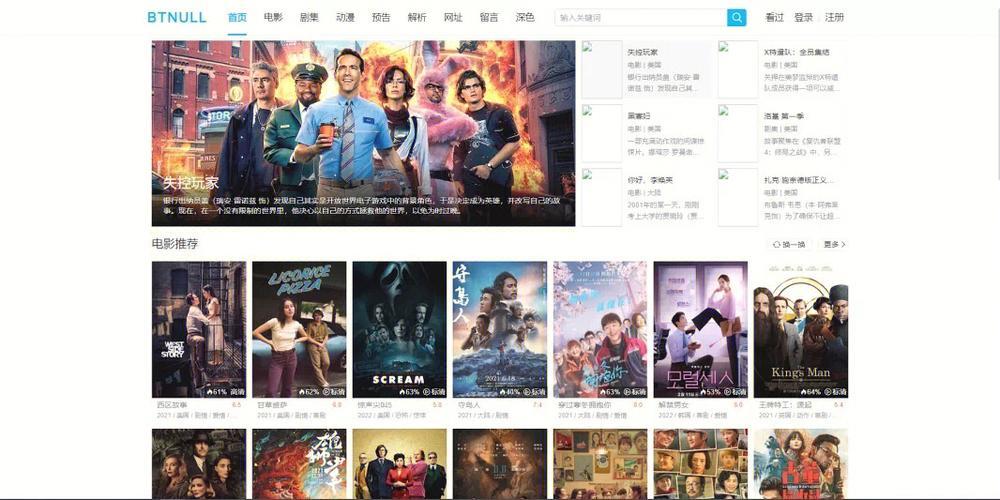Toggle 深色 dark mode
1000x500 pixels.
pyautogui.click(x=525, y=17)
